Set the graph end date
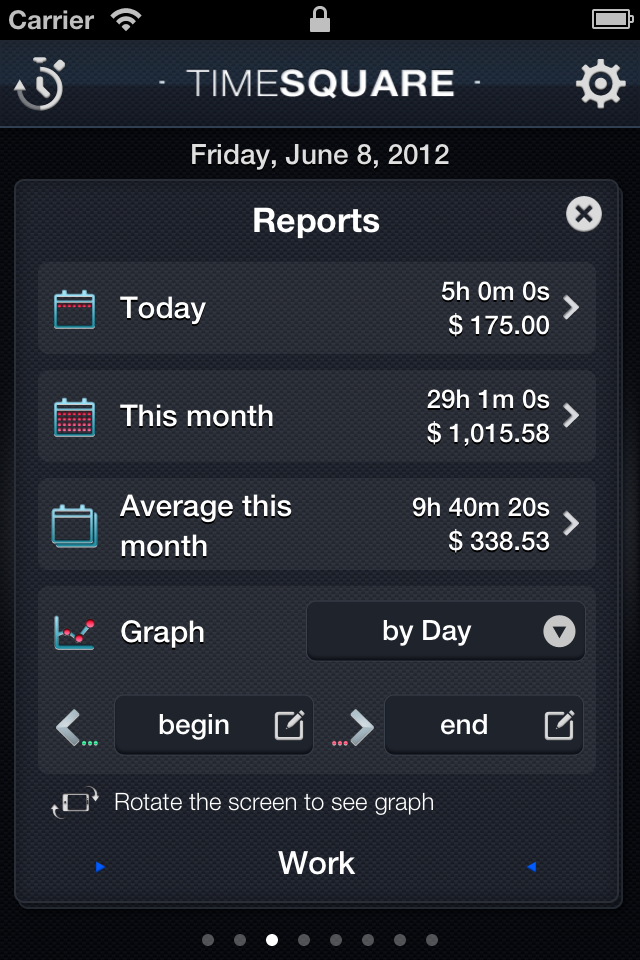 click(x=483, y=725)
